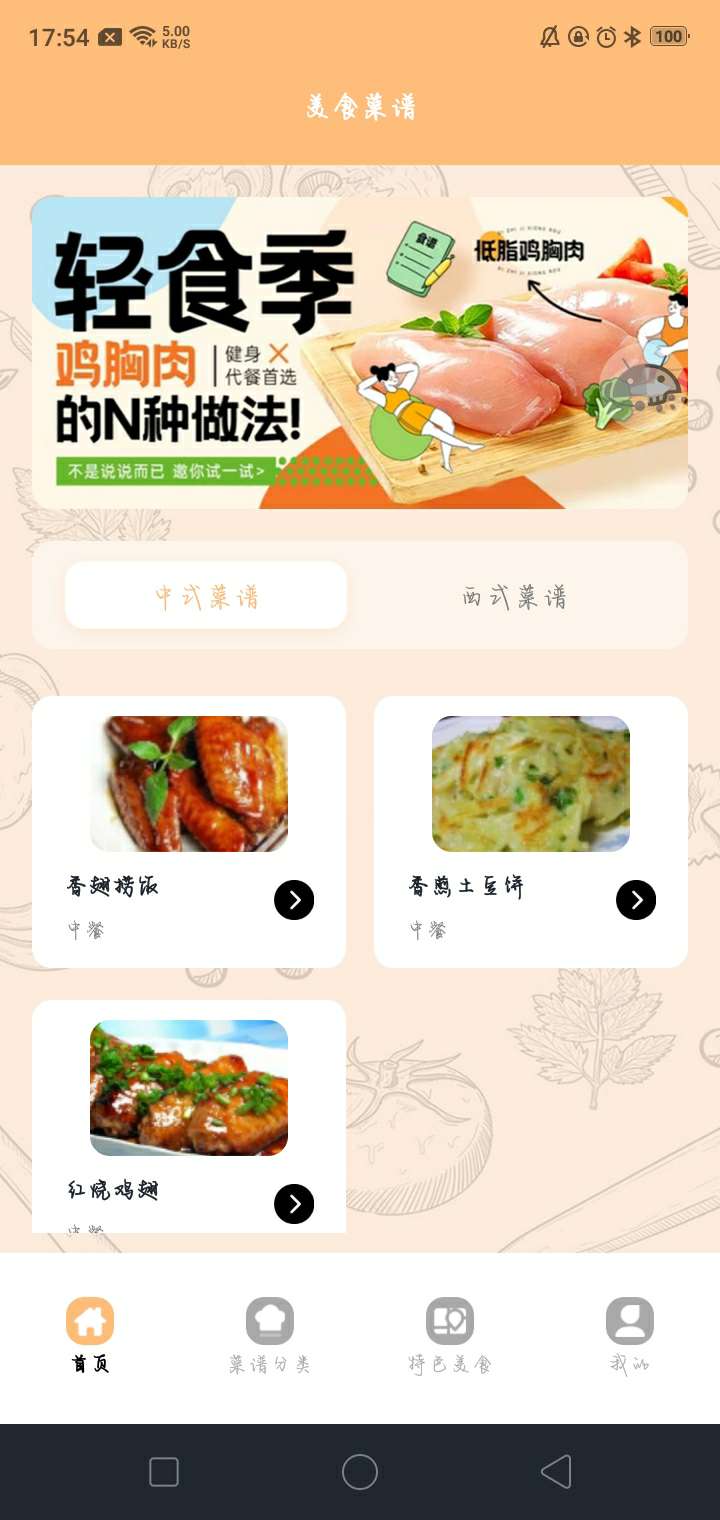This screenshot has width=720, height=1520.
Task: Go to the 首页 home tab
Action: pos(90,1335)
